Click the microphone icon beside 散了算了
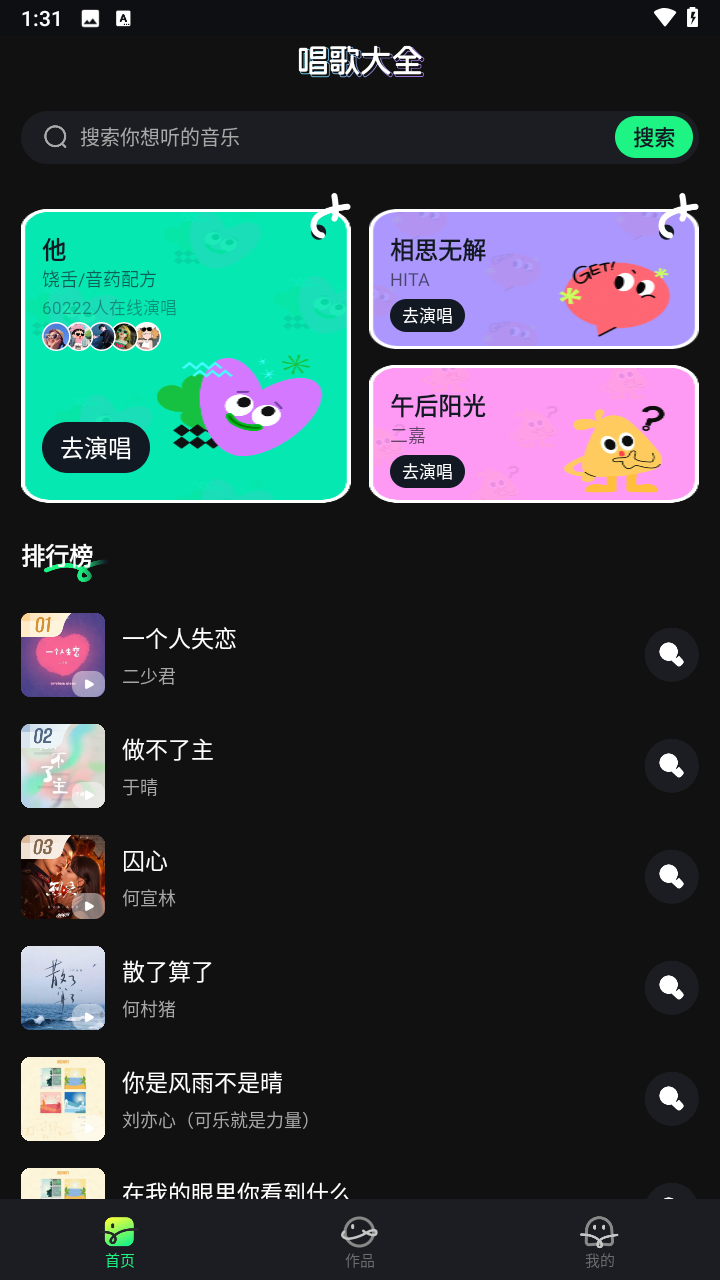This screenshot has width=720, height=1280. [671, 988]
